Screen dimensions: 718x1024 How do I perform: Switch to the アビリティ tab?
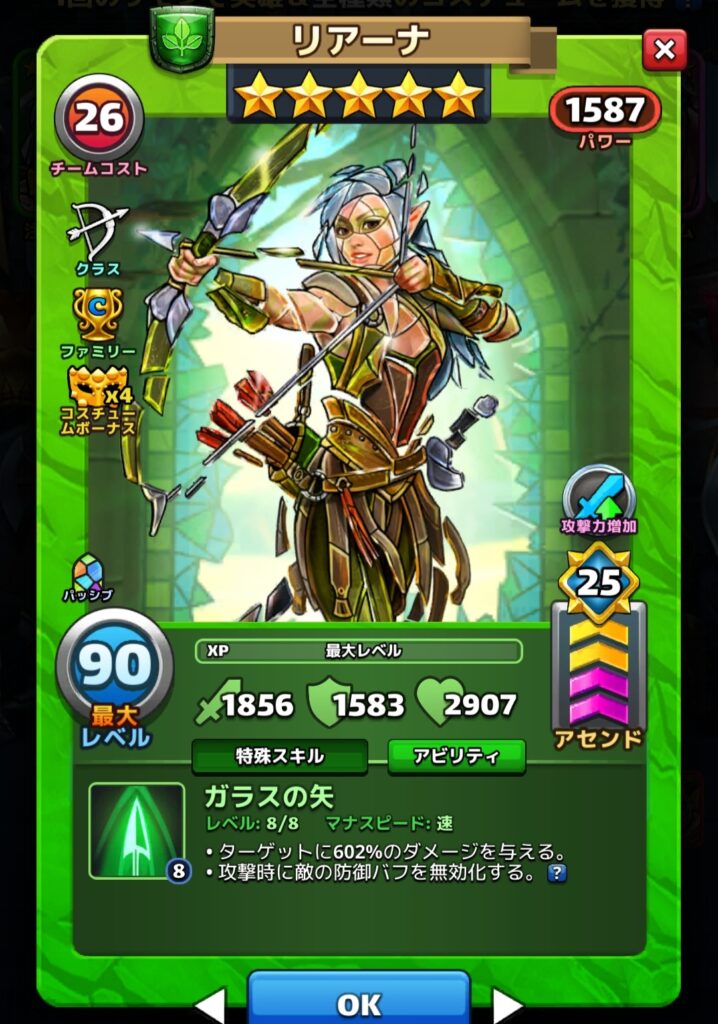coord(456,757)
